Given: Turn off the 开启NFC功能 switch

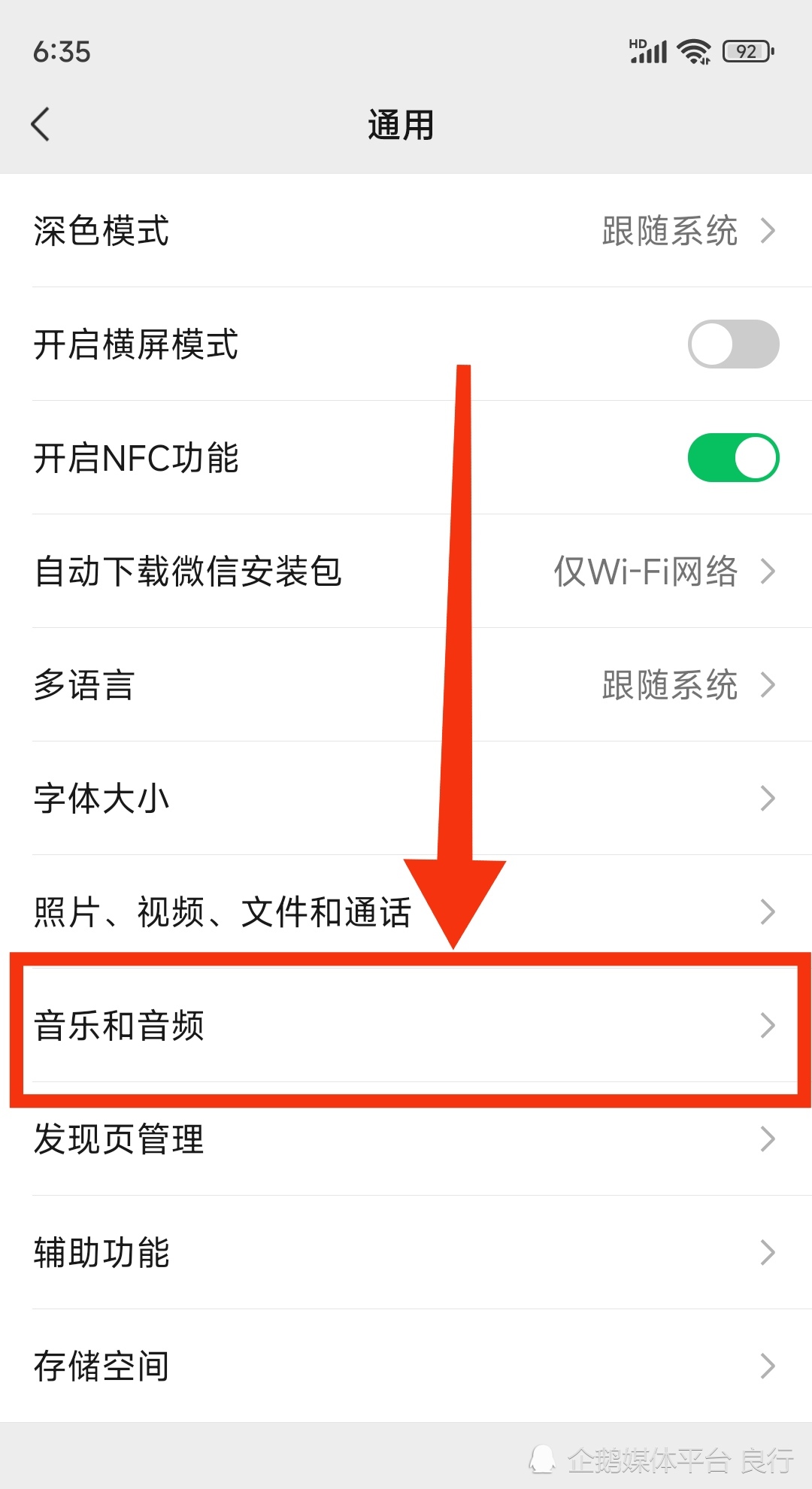Looking at the screenshot, I should [733, 457].
